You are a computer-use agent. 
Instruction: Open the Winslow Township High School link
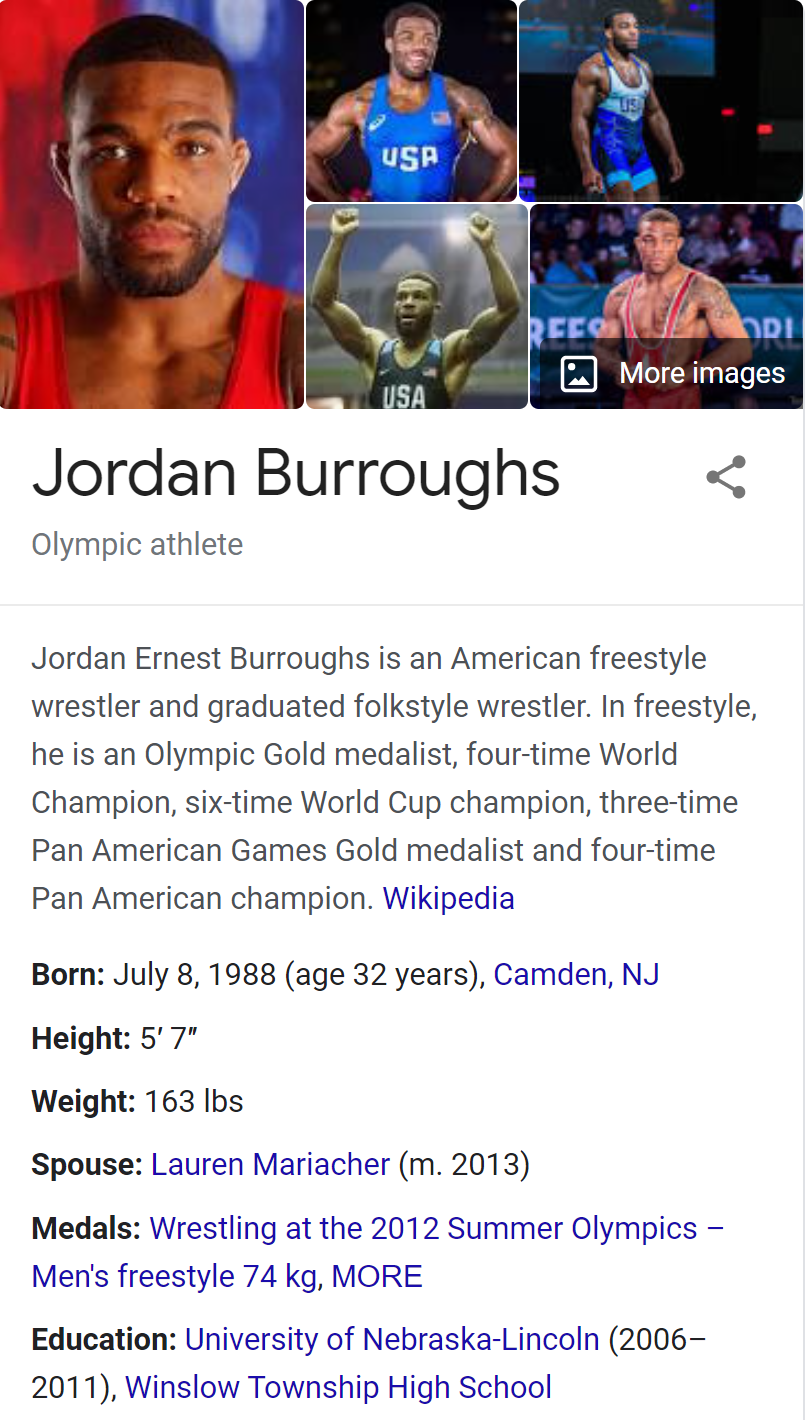coord(338,1387)
